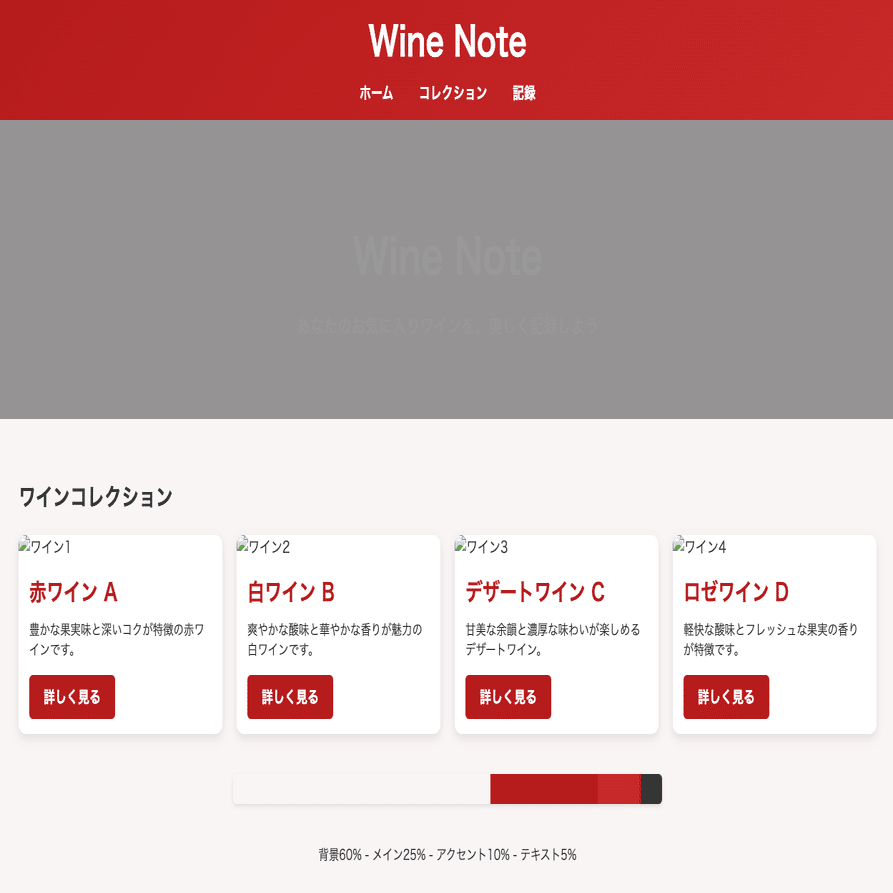Open details for ロゼワイン D
893x893 pixels.
pyautogui.click(x=726, y=697)
